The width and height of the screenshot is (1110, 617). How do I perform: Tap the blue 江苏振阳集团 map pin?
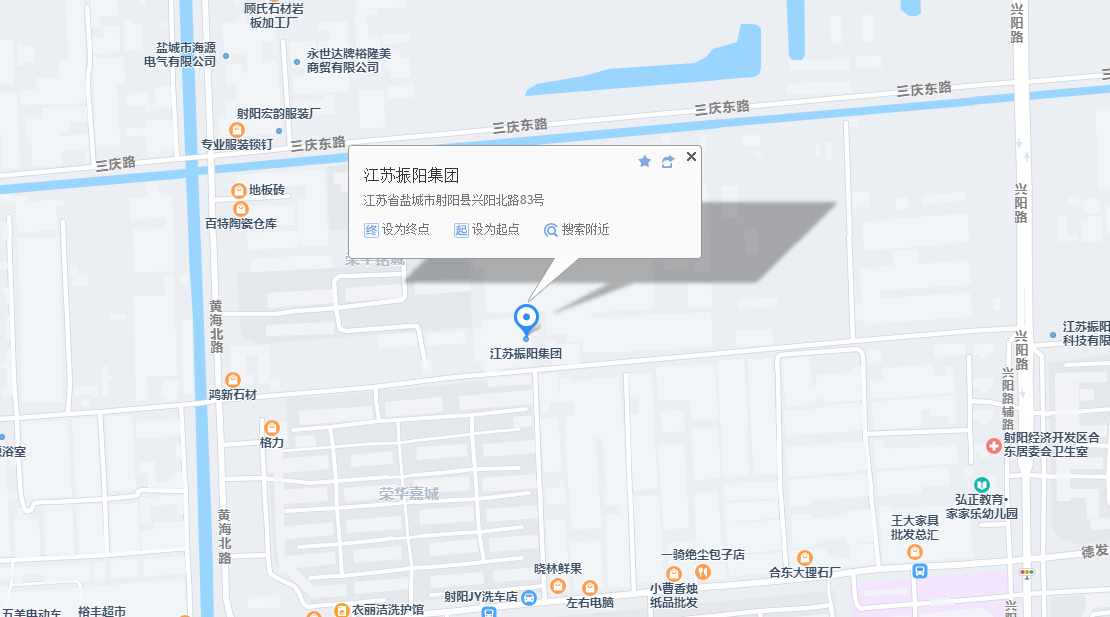526,320
